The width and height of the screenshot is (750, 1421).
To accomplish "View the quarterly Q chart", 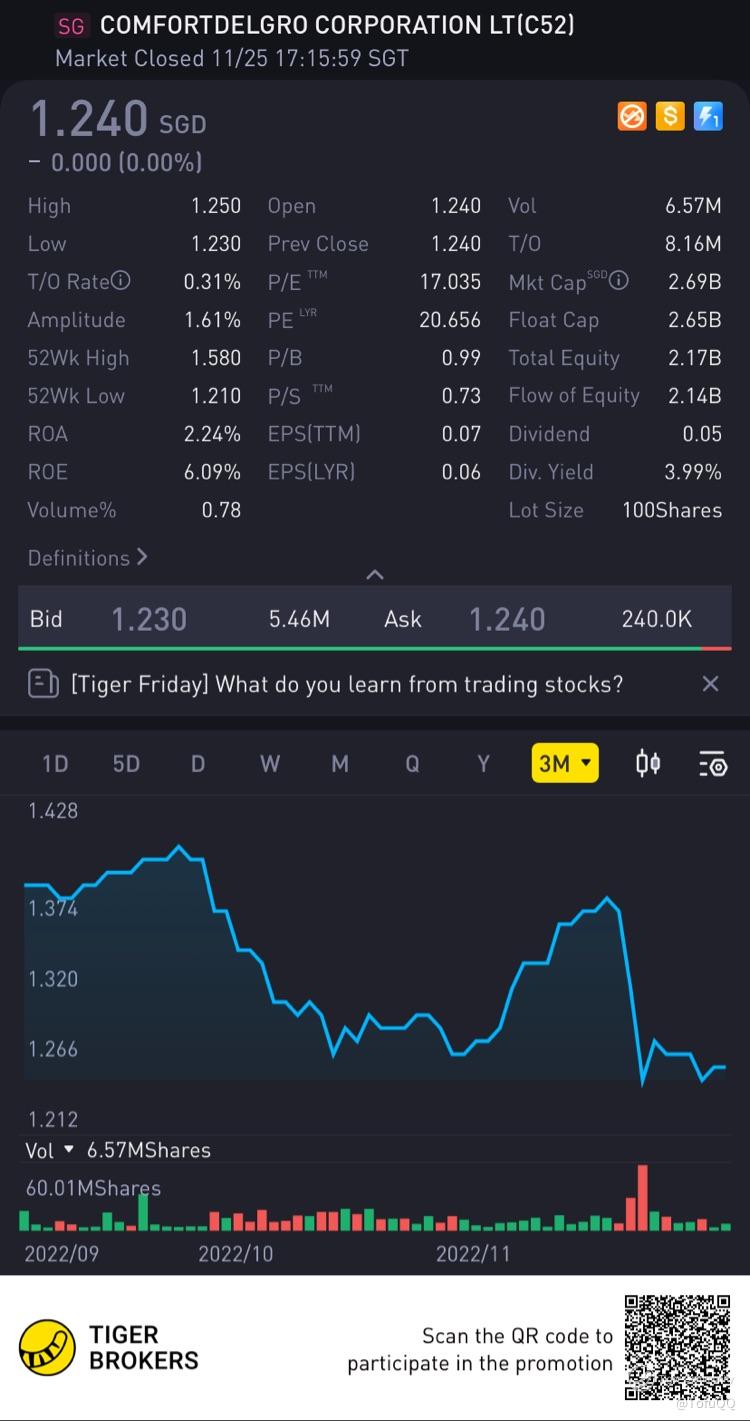I will [x=412, y=764].
